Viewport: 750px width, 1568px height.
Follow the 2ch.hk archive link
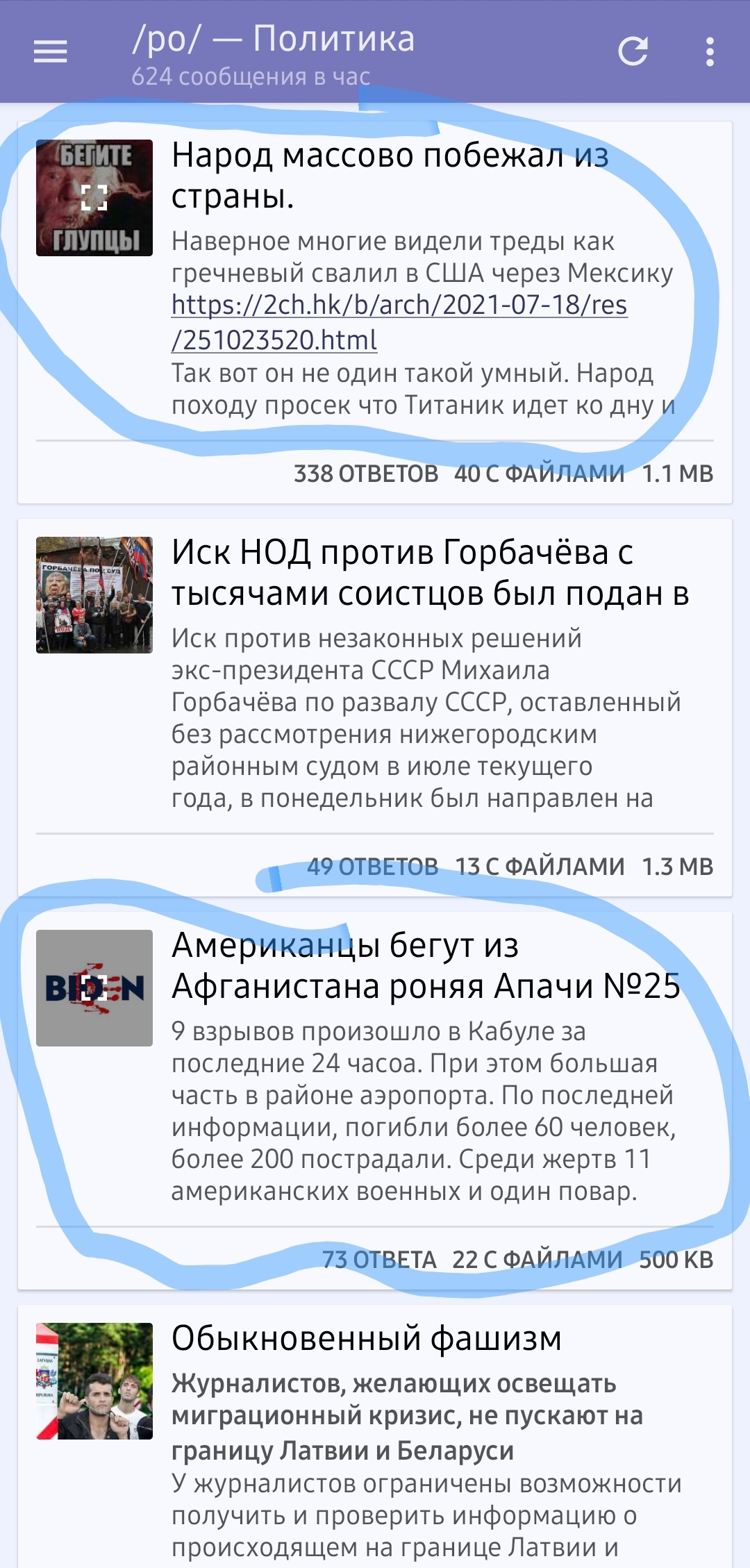point(399,322)
